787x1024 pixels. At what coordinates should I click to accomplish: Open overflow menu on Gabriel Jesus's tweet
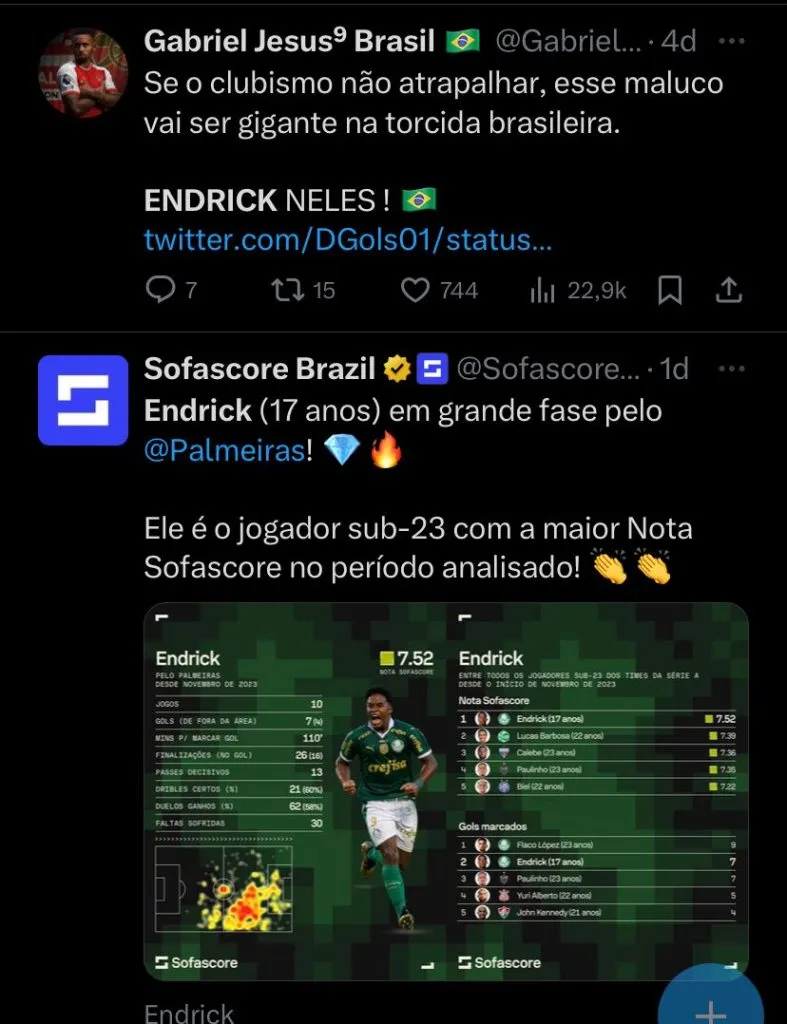coord(732,42)
